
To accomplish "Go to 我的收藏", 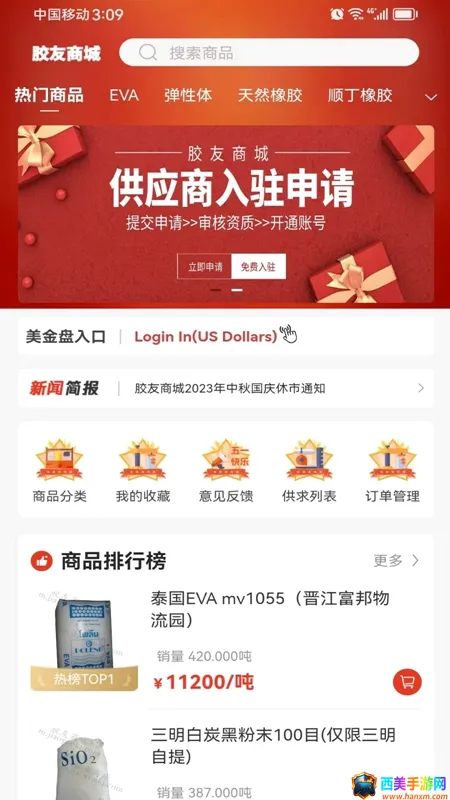I will (x=143, y=470).
